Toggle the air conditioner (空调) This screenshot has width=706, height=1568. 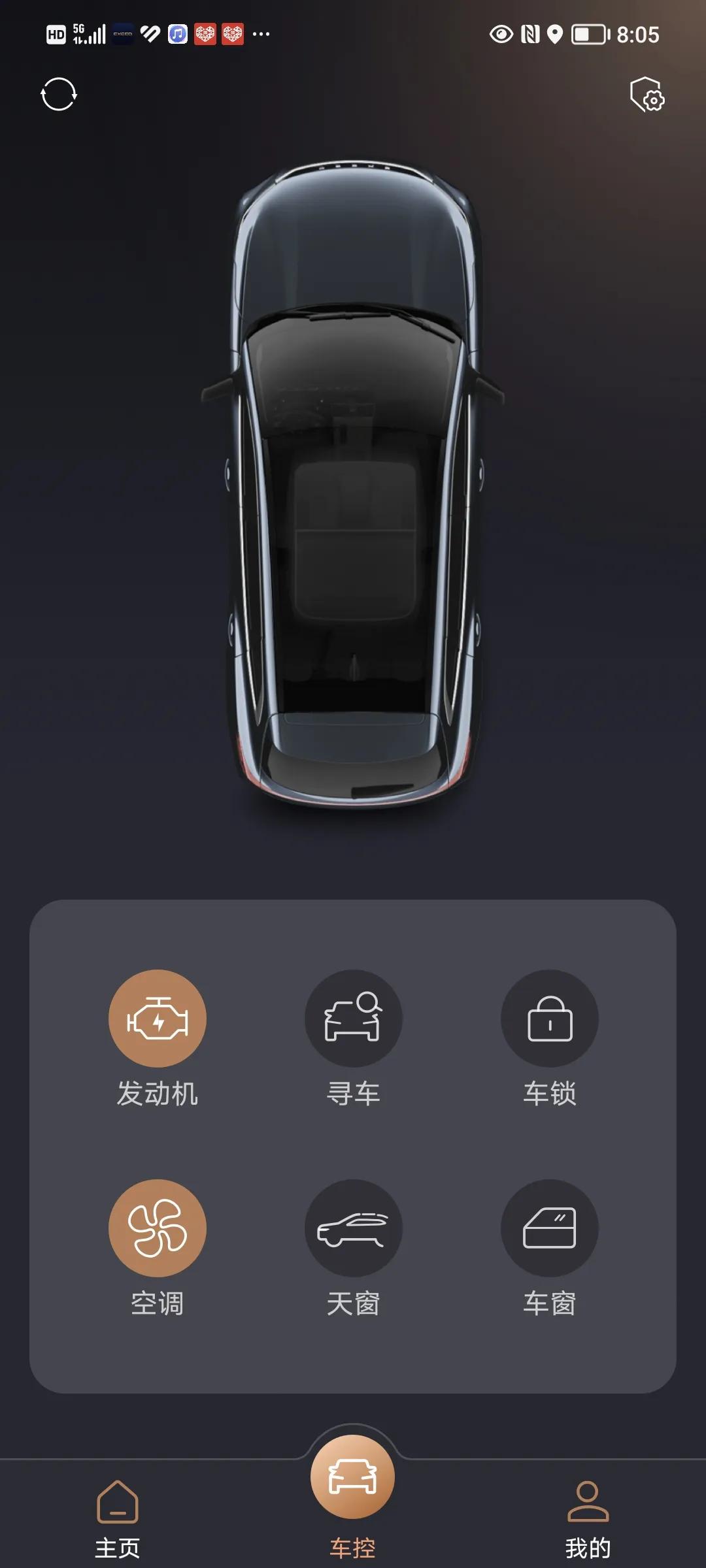(x=157, y=1228)
